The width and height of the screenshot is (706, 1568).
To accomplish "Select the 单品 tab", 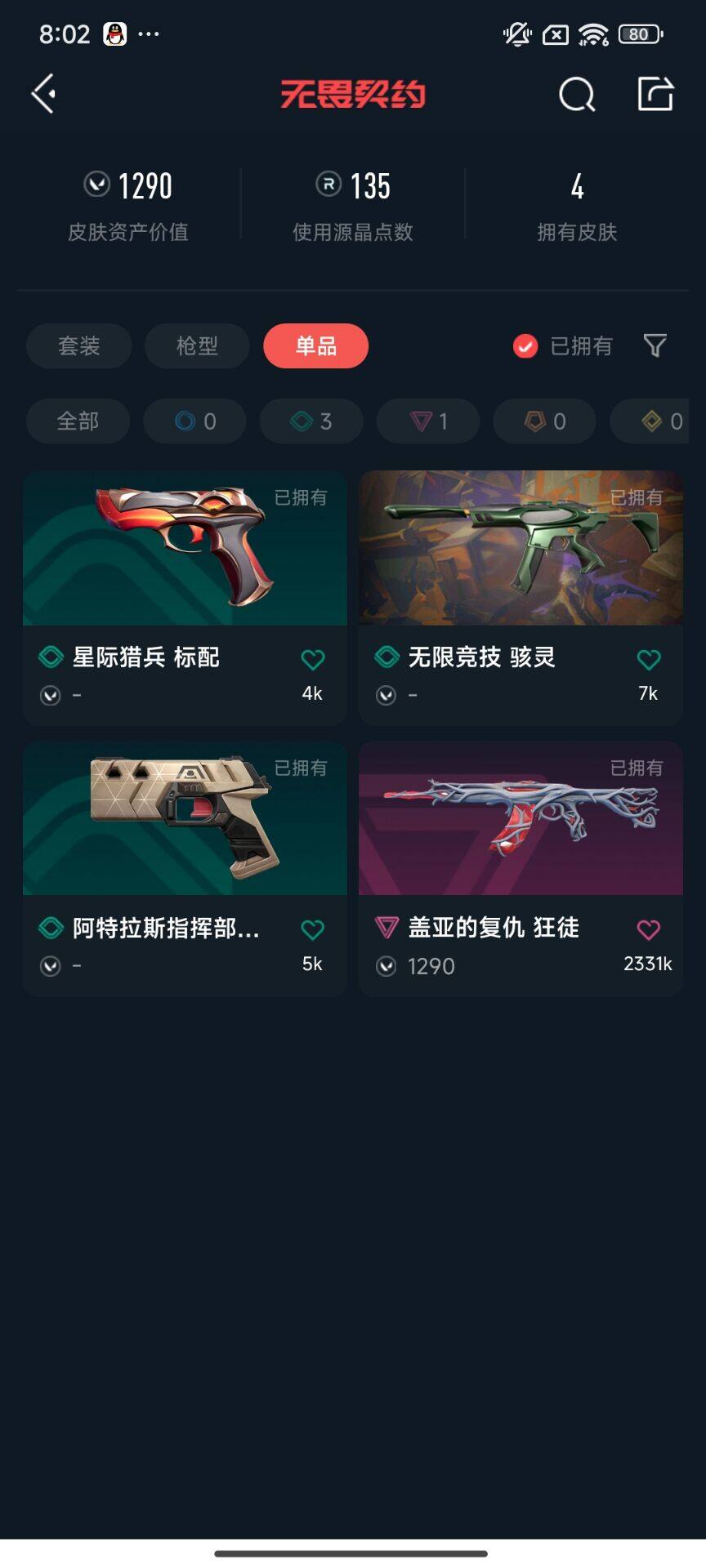I will (x=315, y=345).
